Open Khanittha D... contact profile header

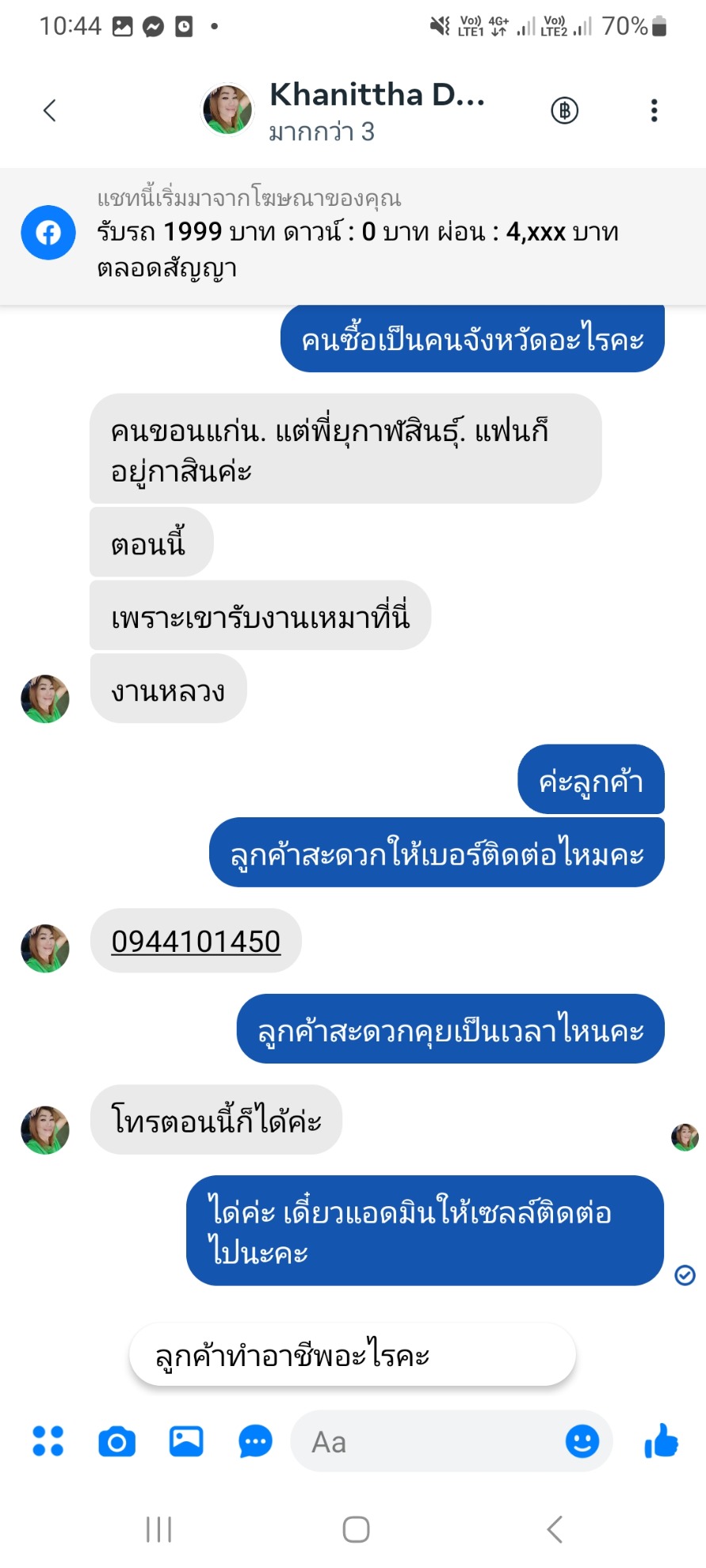[x=343, y=110]
